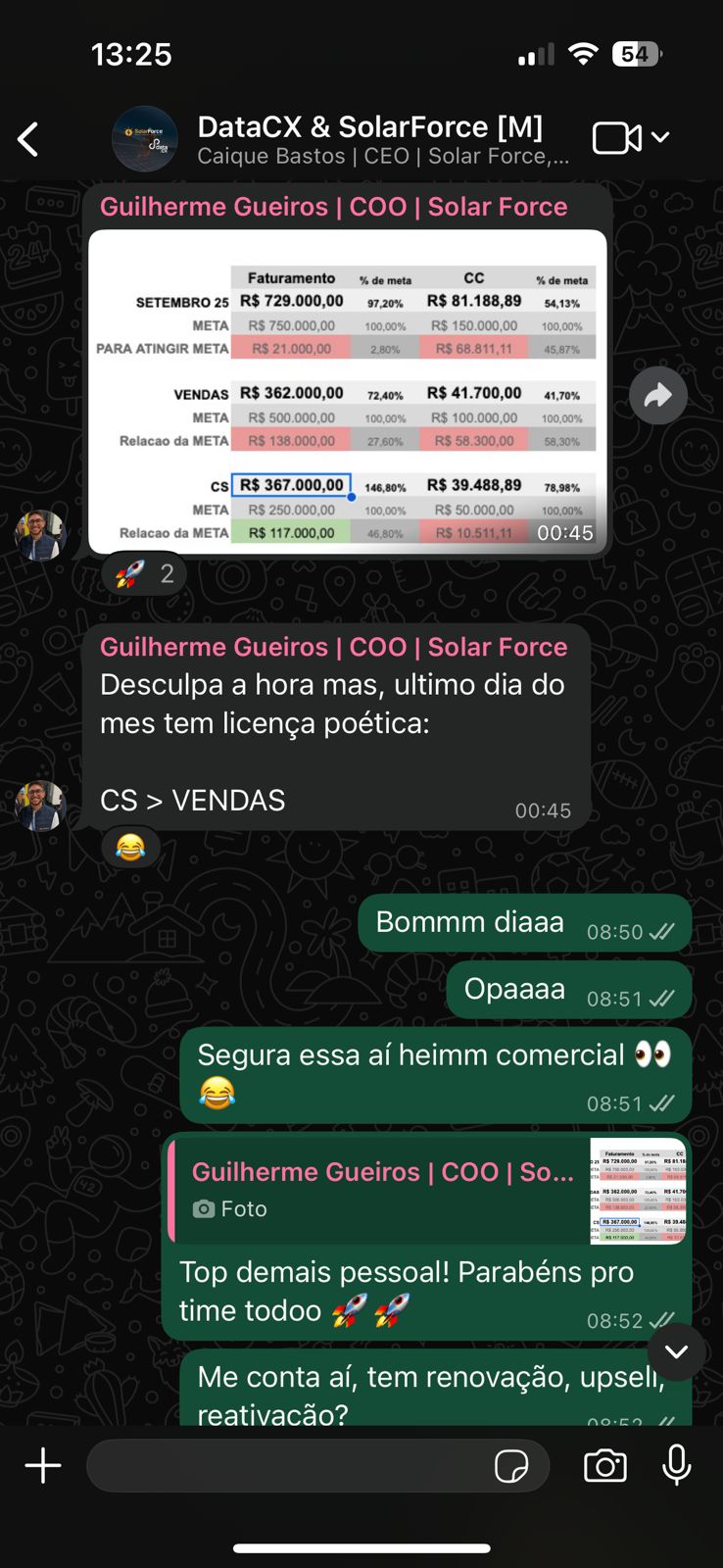Tap the camera Foto icon in the quoted reply

(202, 1208)
